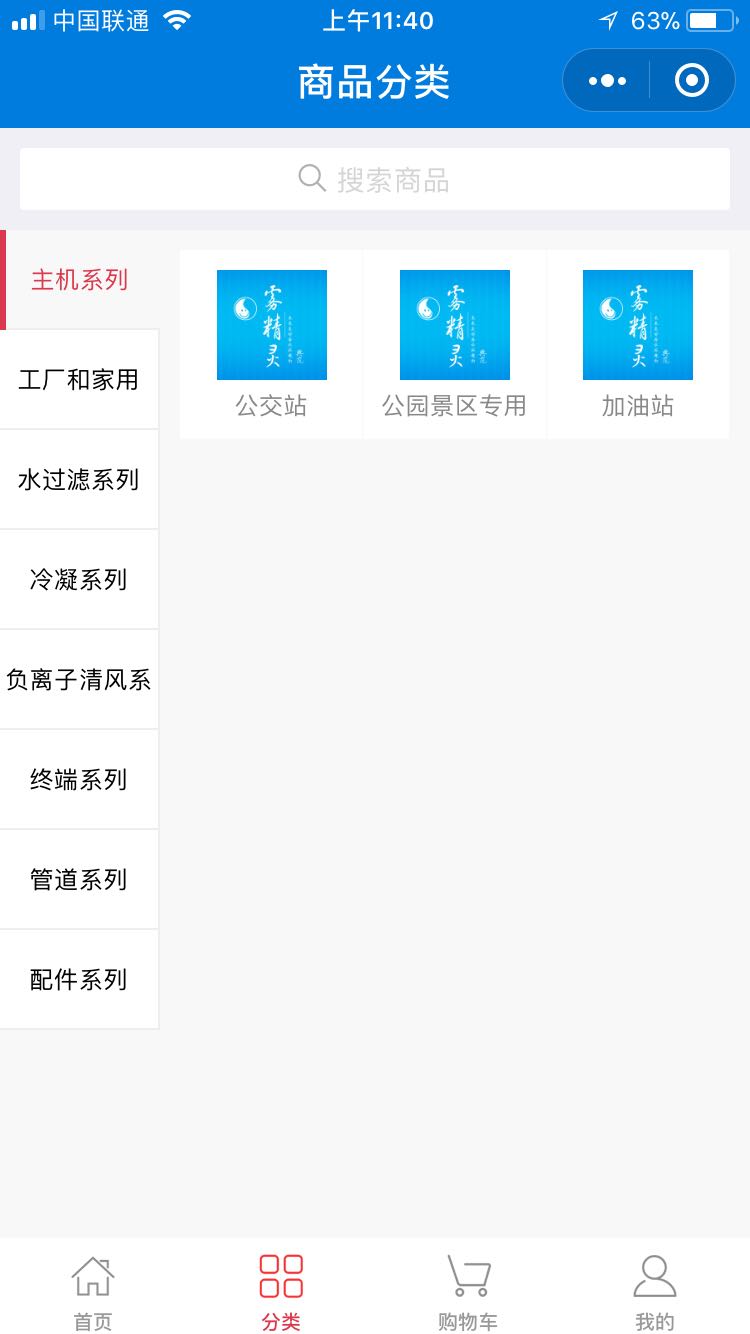Tap the 分类 bottom tab
The width and height of the screenshot is (750, 1334).
click(x=281, y=1292)
